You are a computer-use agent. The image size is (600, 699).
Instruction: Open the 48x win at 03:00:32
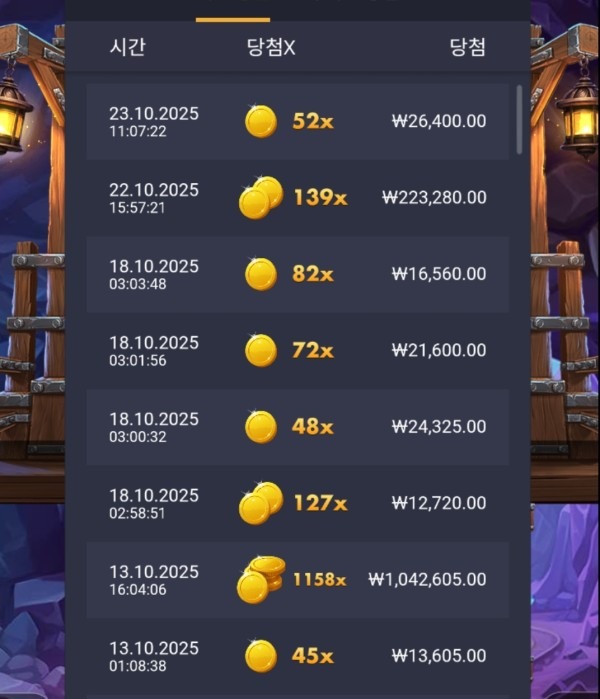297,427
